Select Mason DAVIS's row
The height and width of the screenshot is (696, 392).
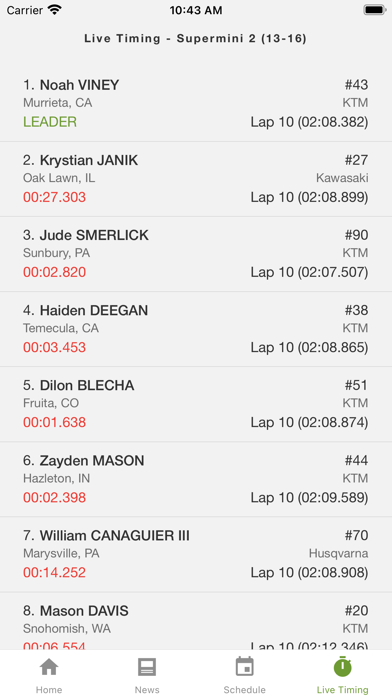click(196, 621)
